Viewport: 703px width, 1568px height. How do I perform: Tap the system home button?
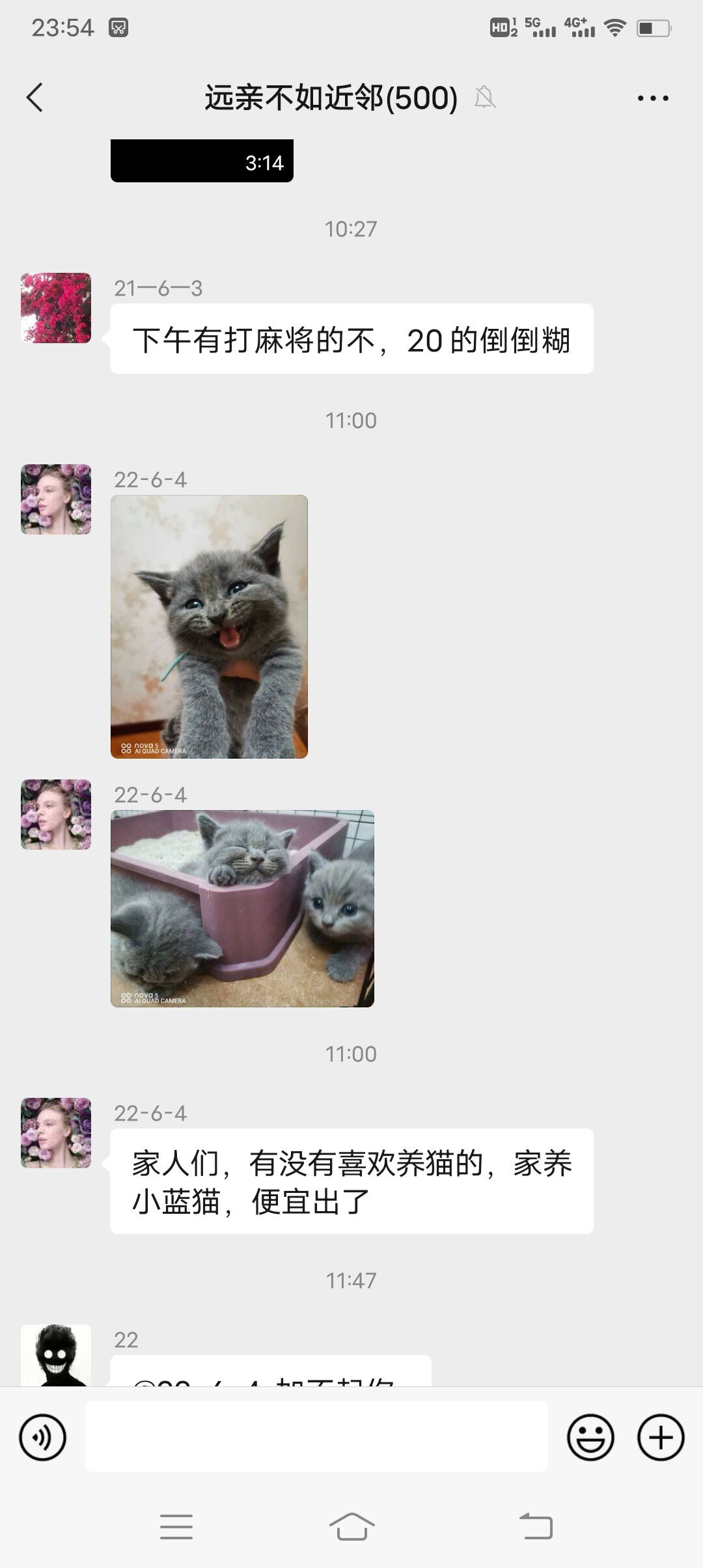[x=351, y=1526]
